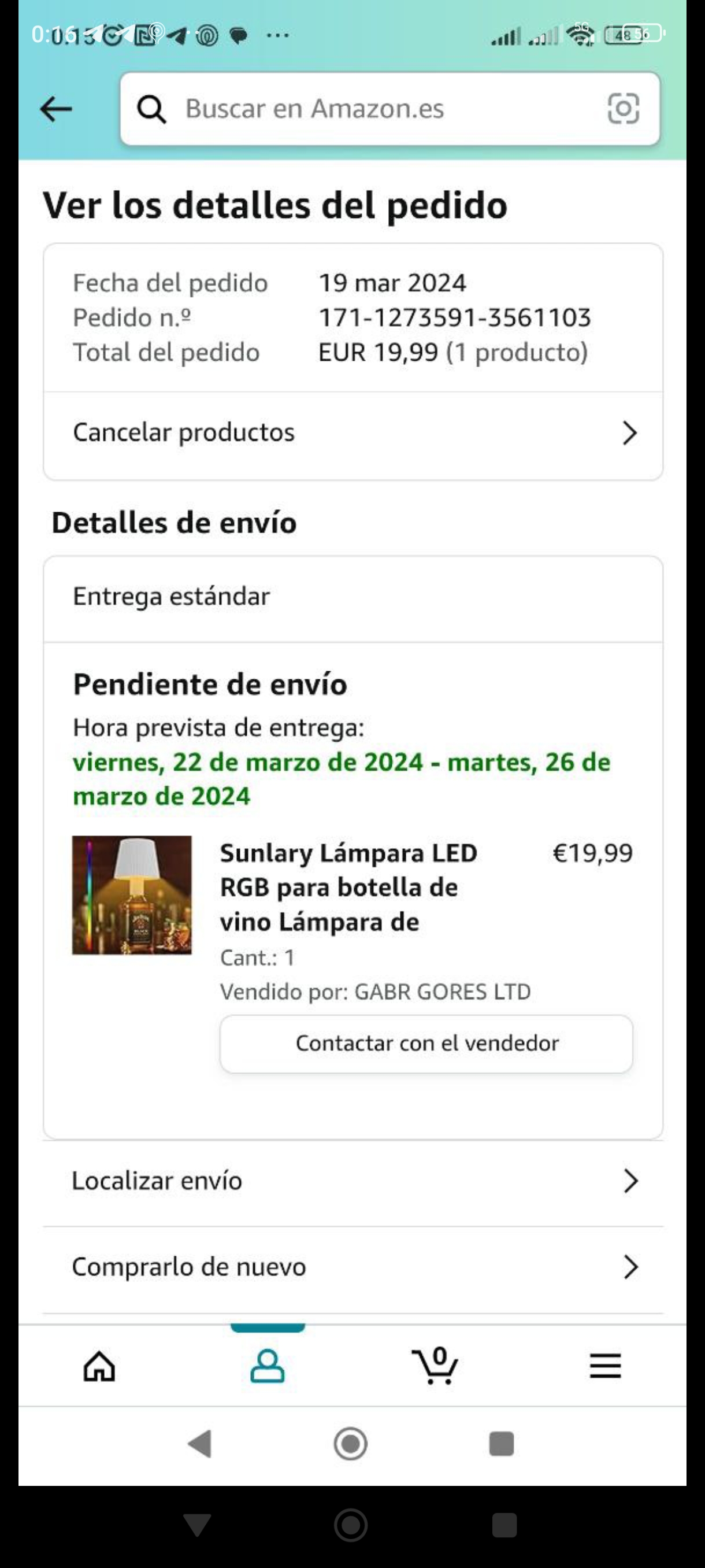Open the Sunlary Lámpara LED RGB product title
Image resolution: width=705 pixels, height=1568 pixels.
point(348,887)
